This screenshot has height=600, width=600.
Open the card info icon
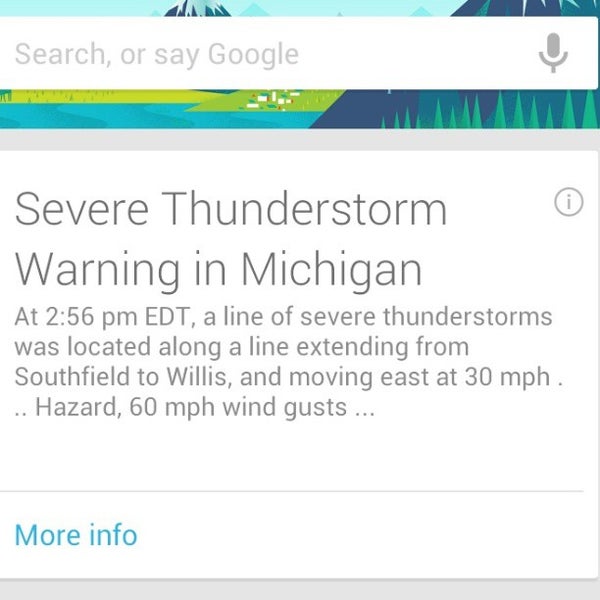coord(568,203)
